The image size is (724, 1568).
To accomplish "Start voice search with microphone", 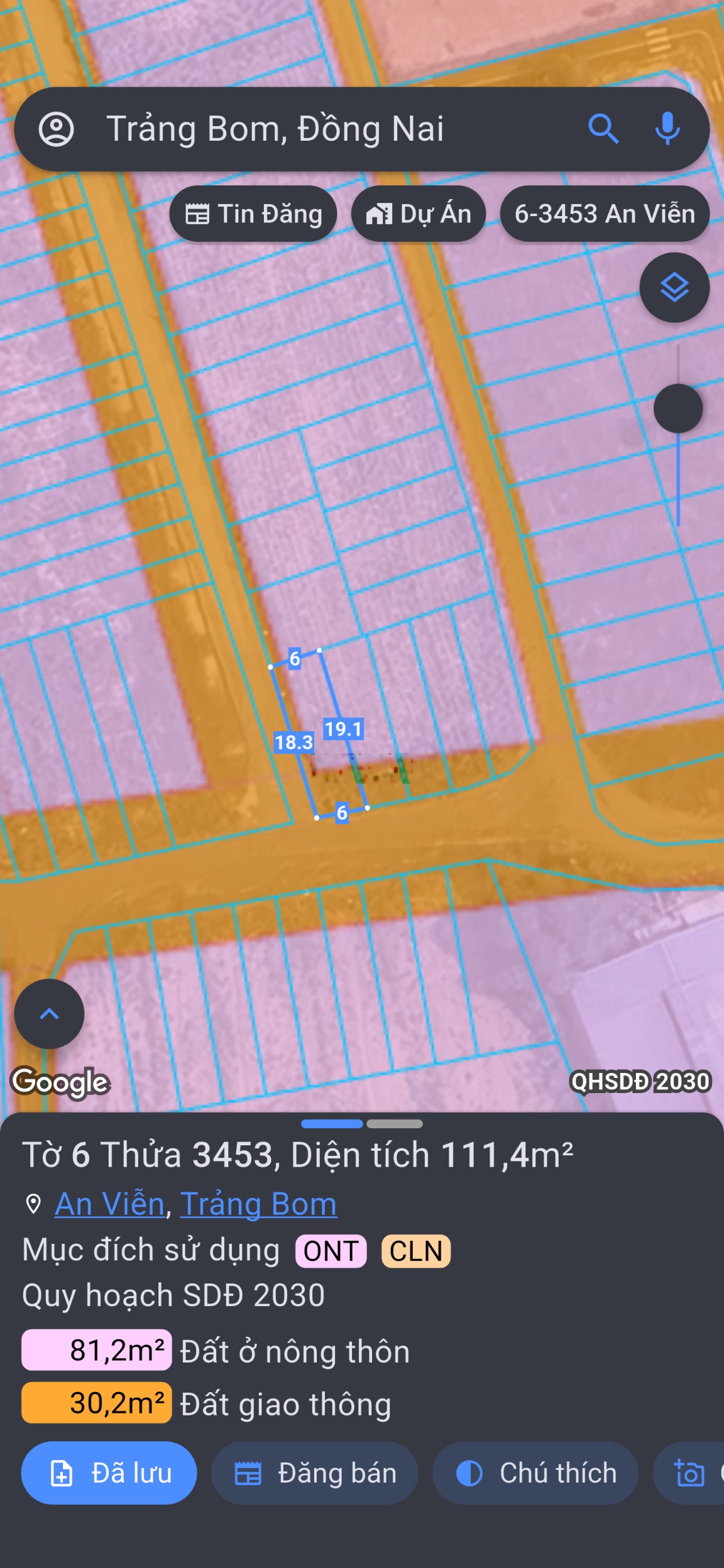I will pyautogui.click(x=667, y=129).
